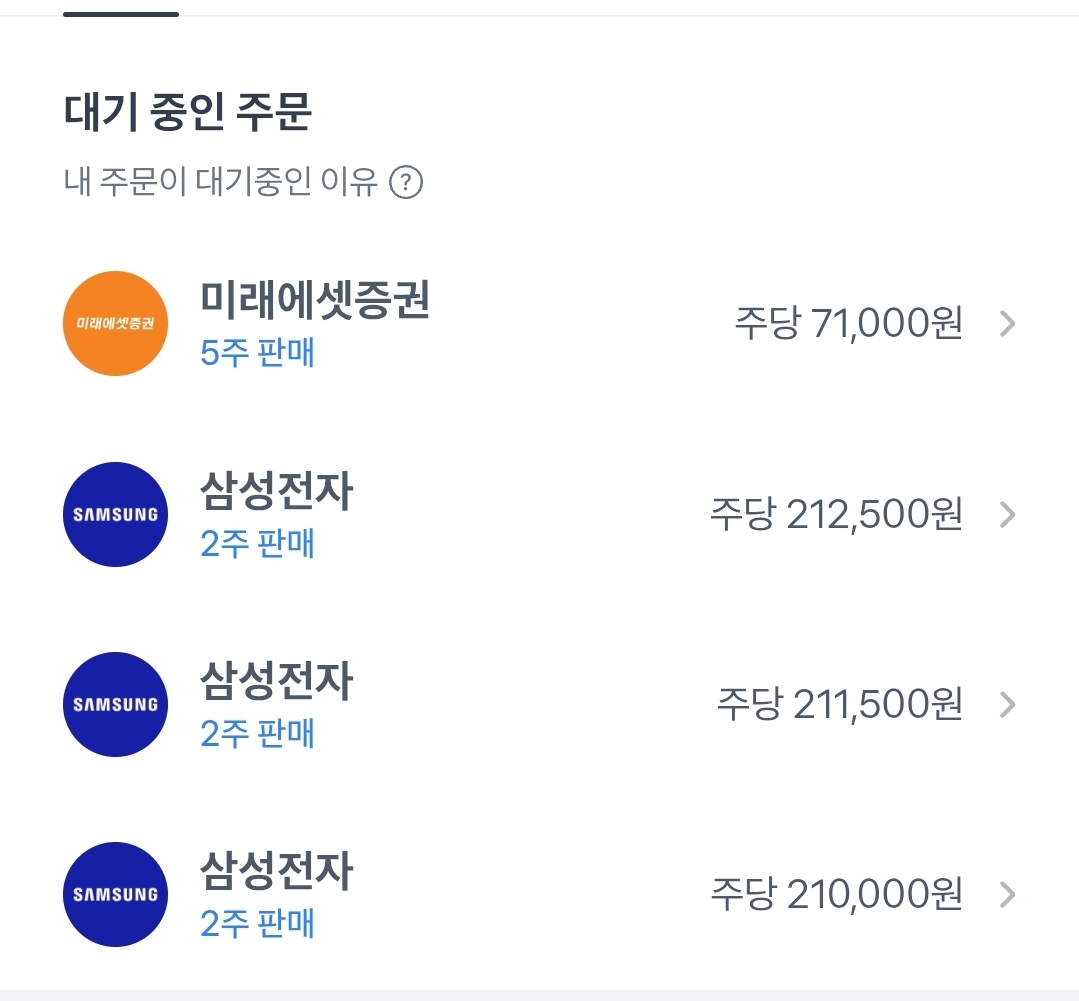View the 삼성전자 order at 주당 211,500원

540,704
